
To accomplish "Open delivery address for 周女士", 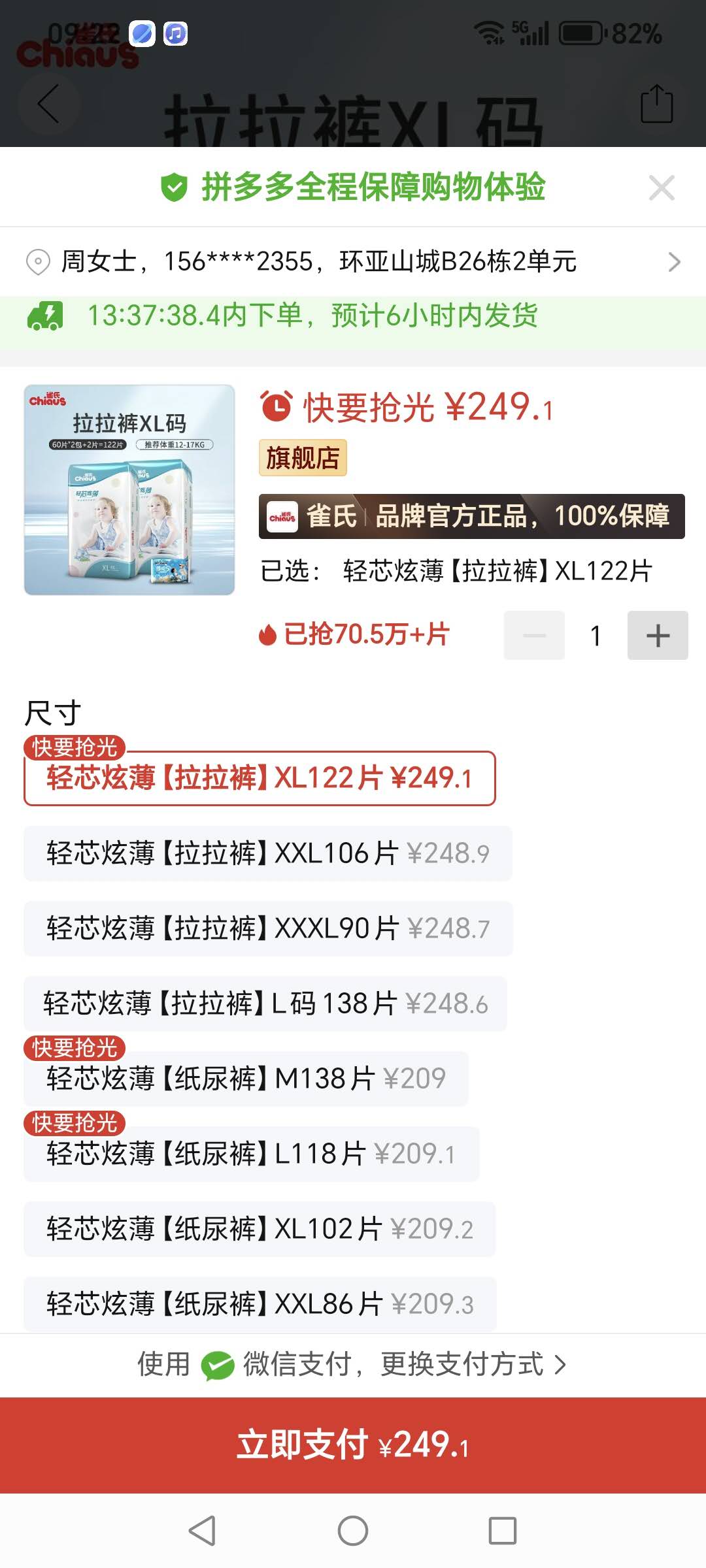I will coord(353,261).
